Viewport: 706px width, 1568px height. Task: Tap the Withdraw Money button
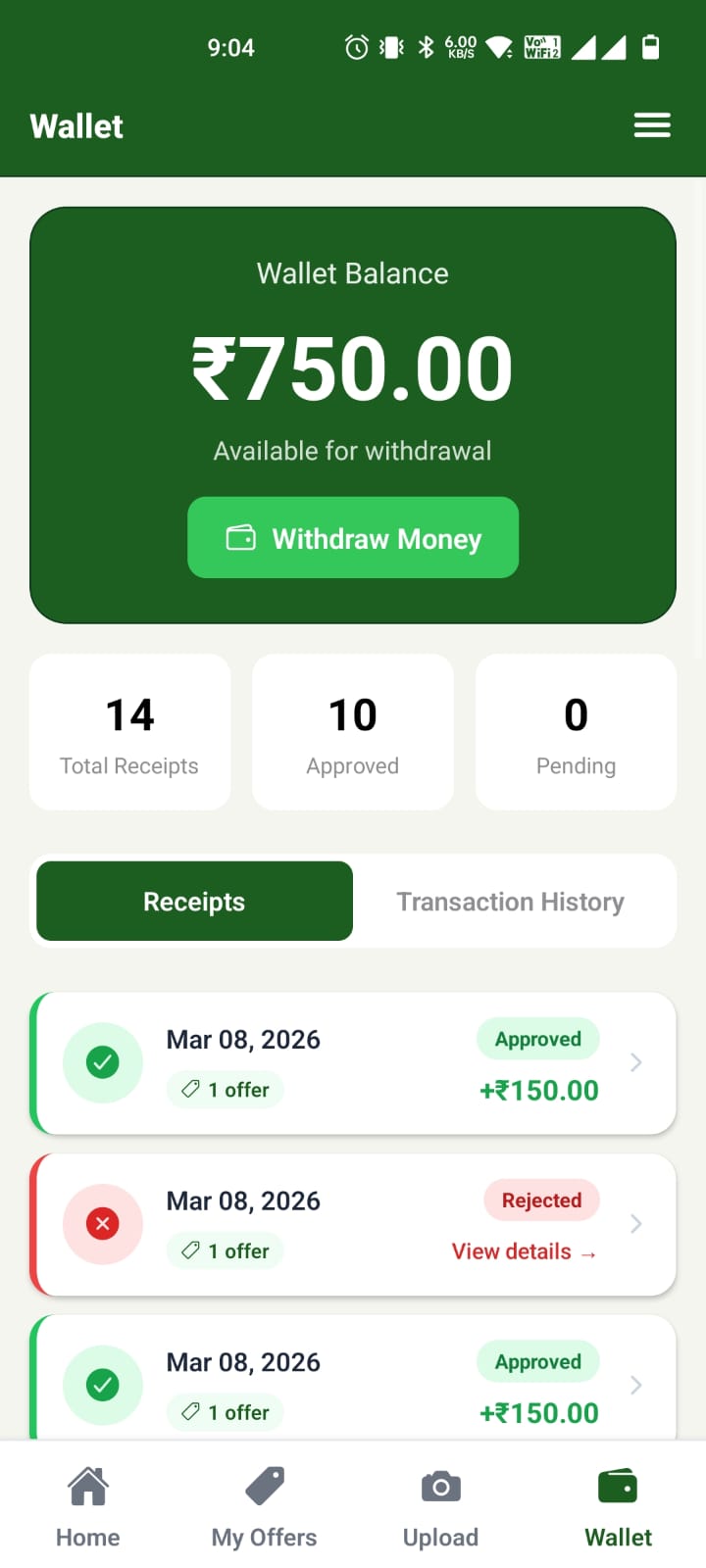[353, 538]
